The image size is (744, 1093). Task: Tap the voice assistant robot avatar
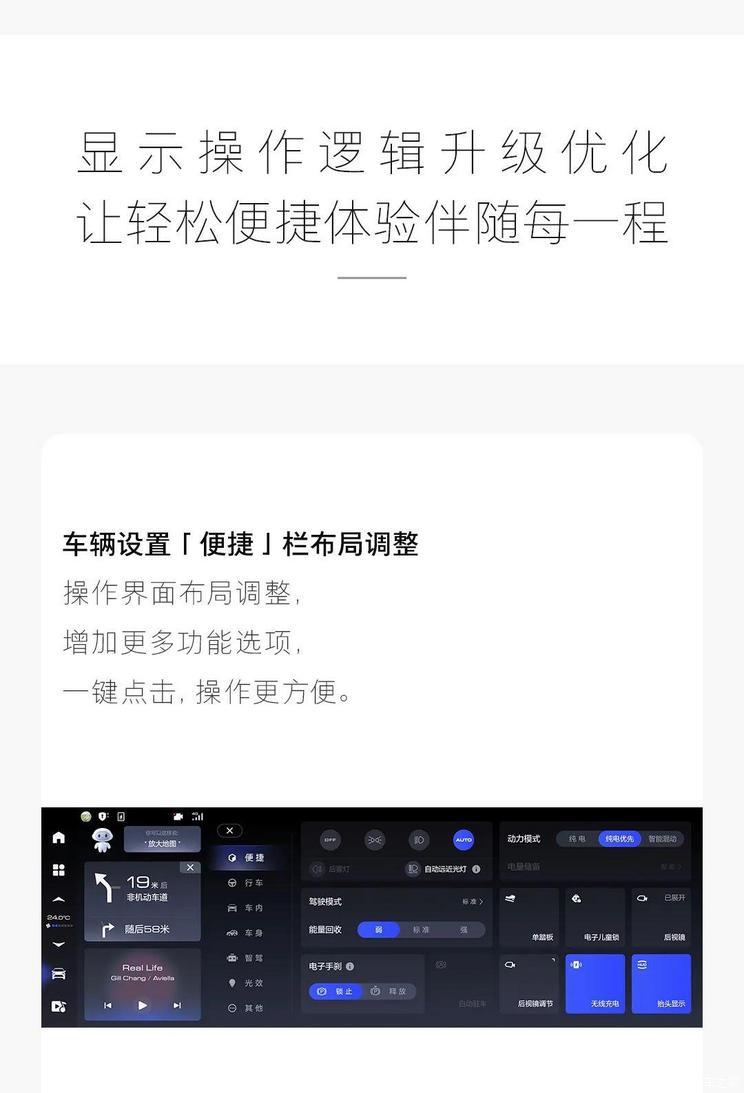coord(103,841)
